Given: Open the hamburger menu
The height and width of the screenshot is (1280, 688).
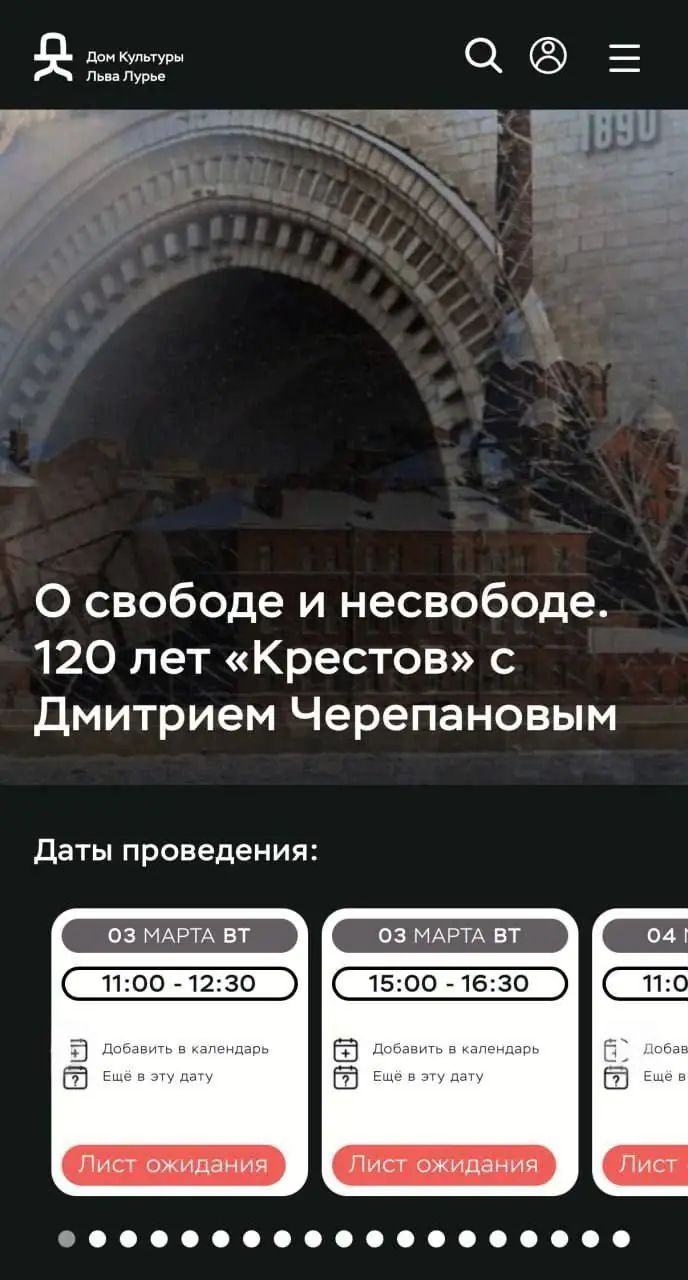Looking at the screenshot, I should tap(624, 57).
